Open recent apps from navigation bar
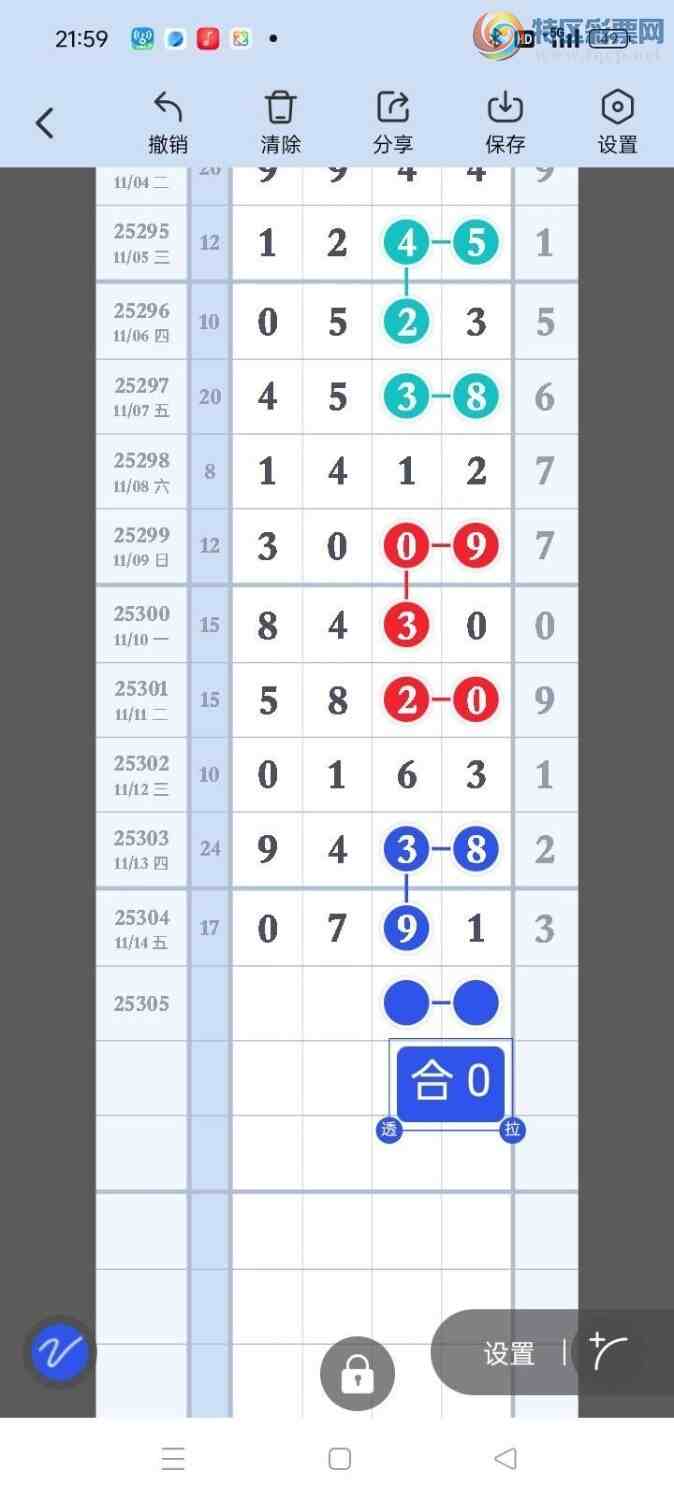Viewport: 674px width, 1500px height. [173, 1459]
